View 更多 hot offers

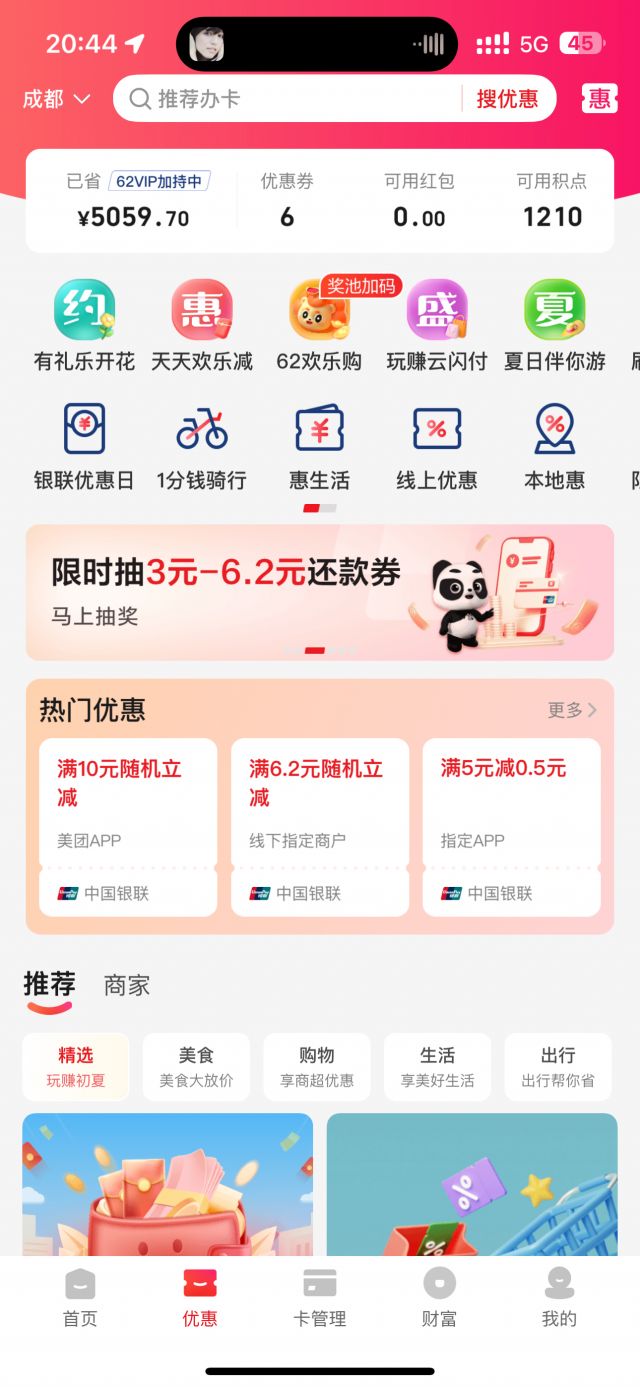coord(572,710)
